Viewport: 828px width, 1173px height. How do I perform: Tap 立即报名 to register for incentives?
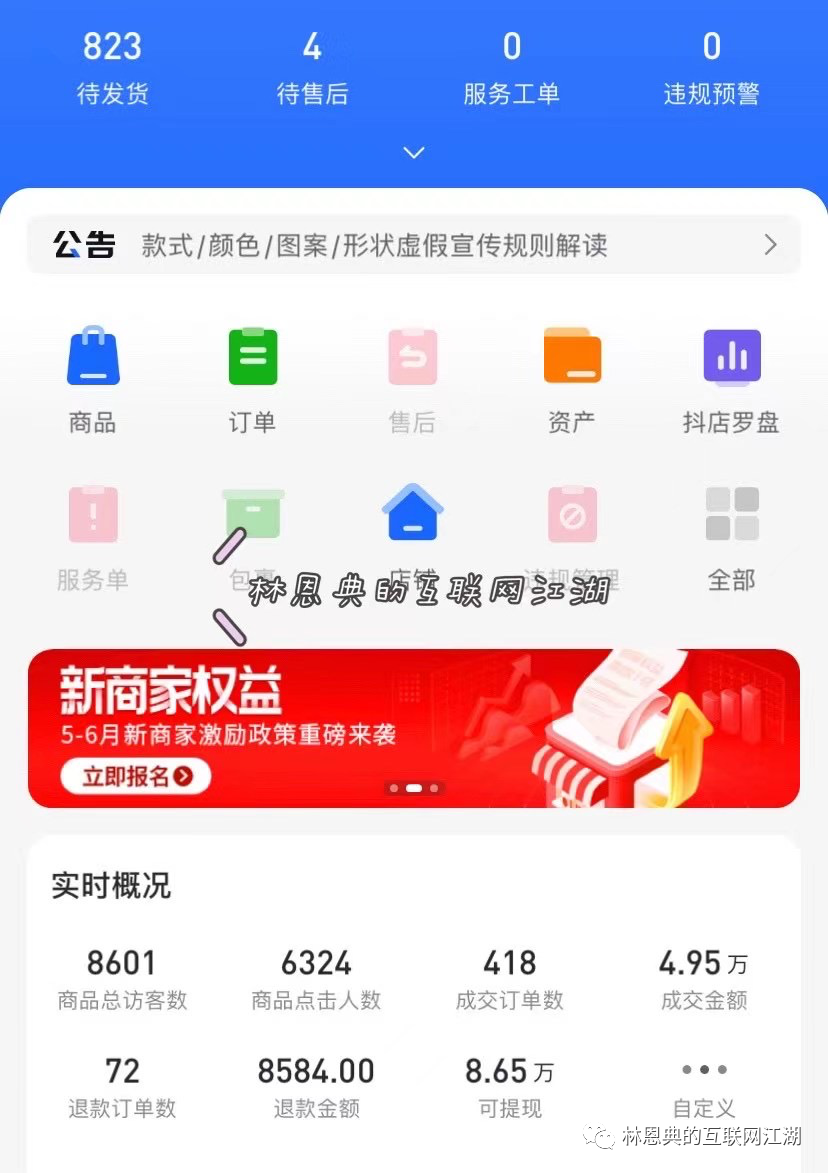coord(135,776)
